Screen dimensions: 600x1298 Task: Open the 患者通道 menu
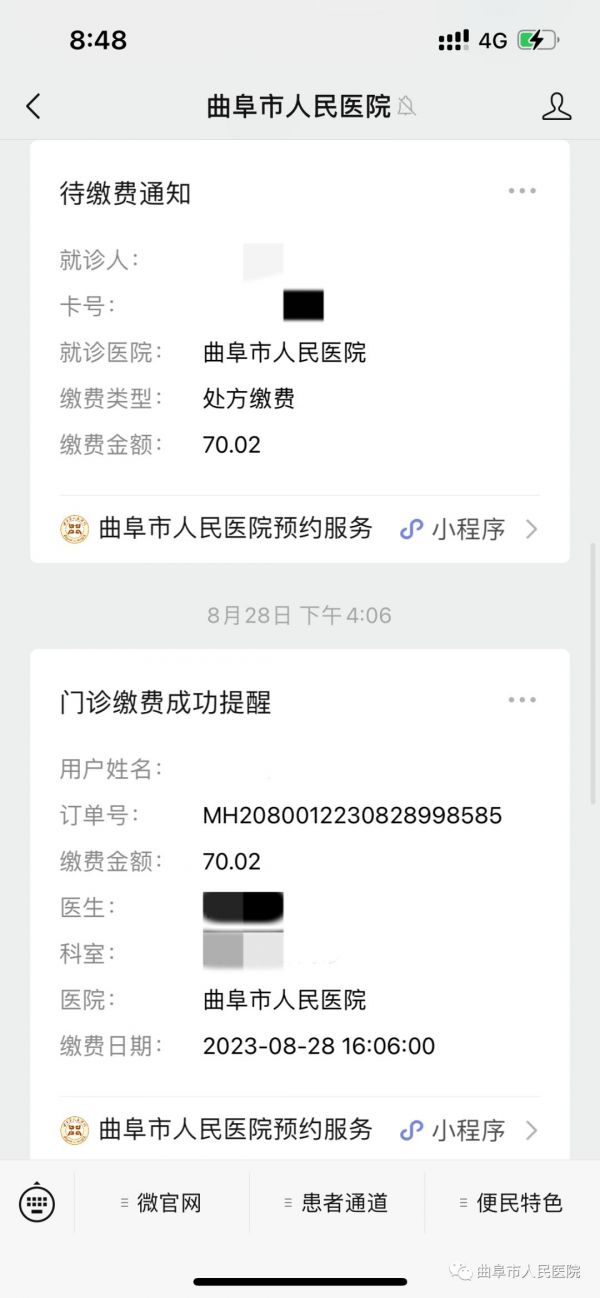337,1203
